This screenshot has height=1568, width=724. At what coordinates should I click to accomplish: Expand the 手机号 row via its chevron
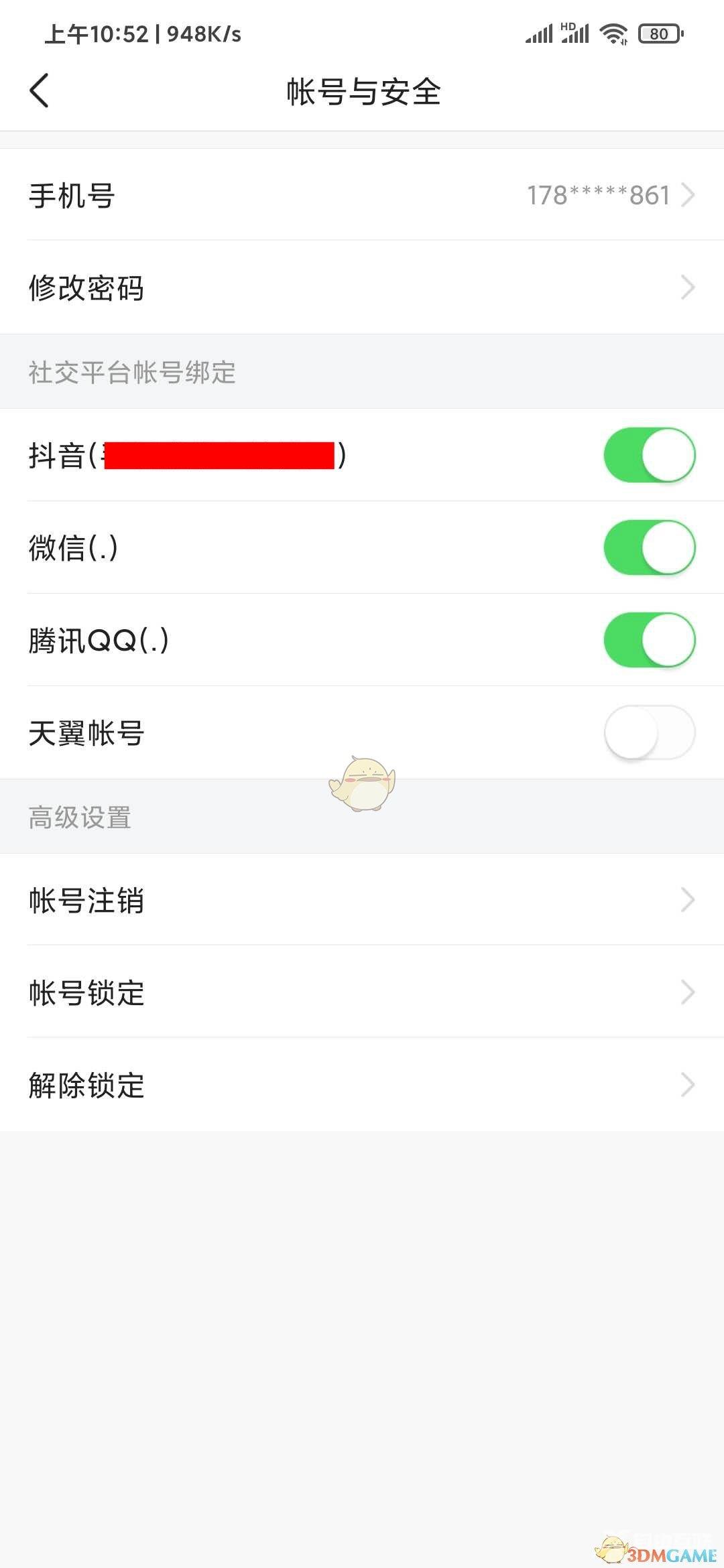click(689, 195)
